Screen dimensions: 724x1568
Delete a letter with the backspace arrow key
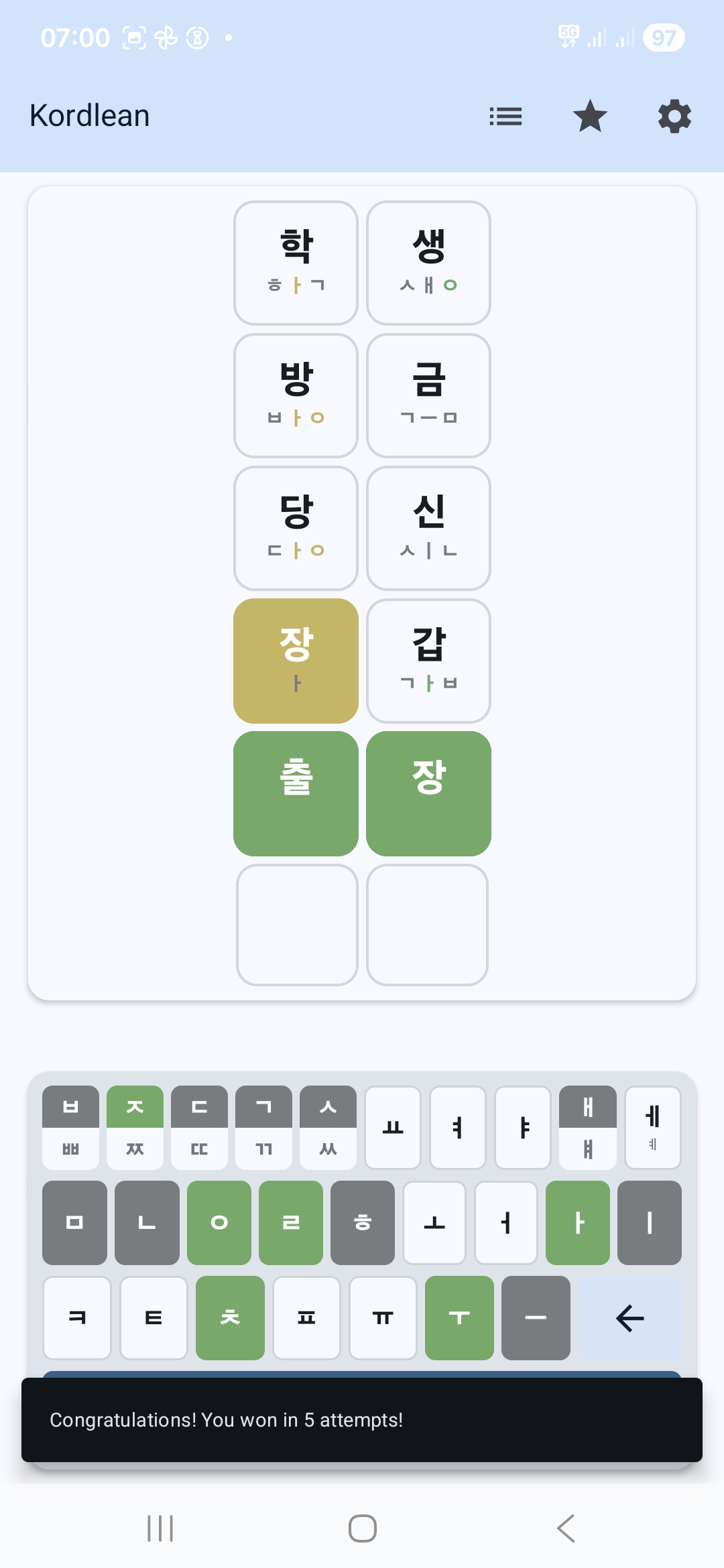630,1318
